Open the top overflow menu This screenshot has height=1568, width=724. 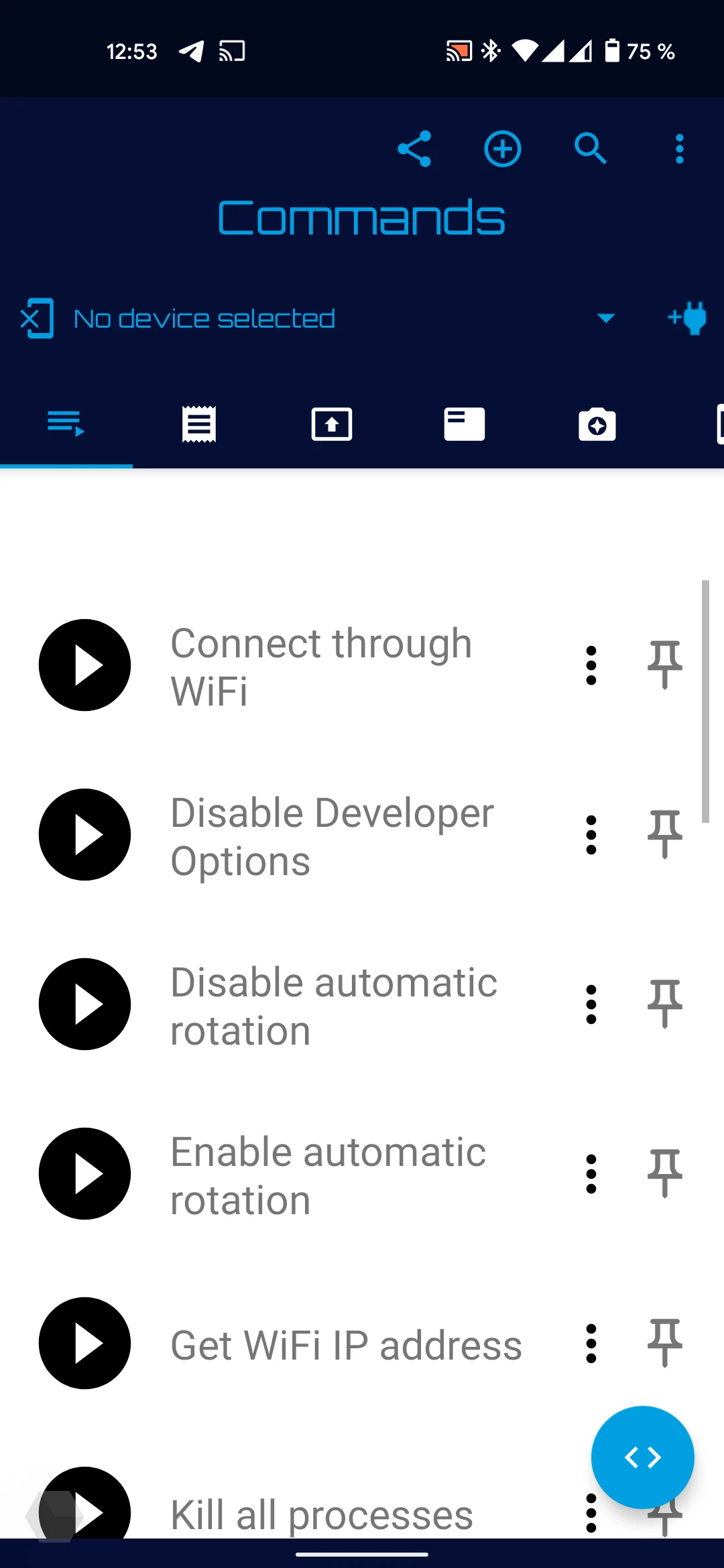pyautogui.click(x=680, y=149)
